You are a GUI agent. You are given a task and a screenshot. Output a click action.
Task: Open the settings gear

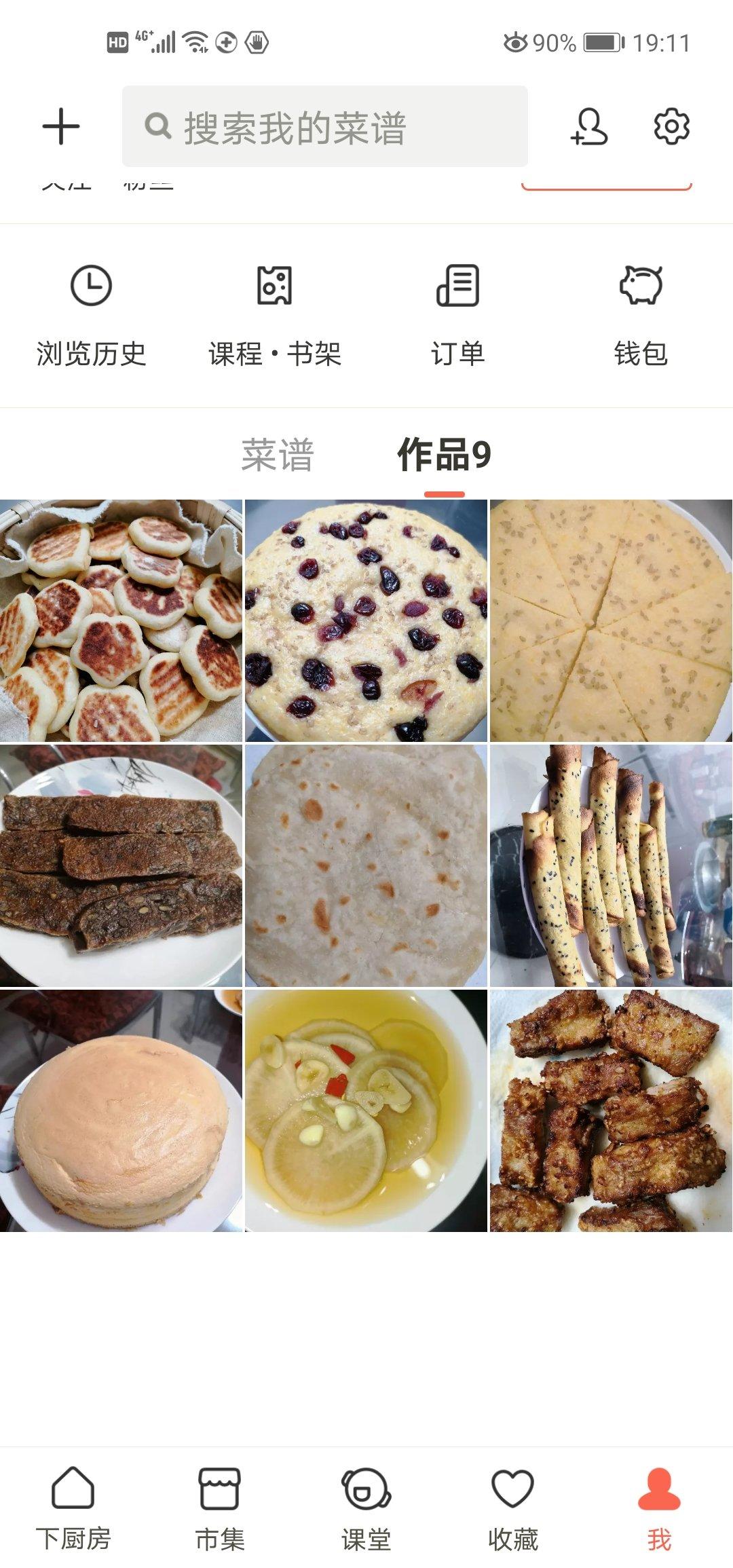tap(671, 126)
